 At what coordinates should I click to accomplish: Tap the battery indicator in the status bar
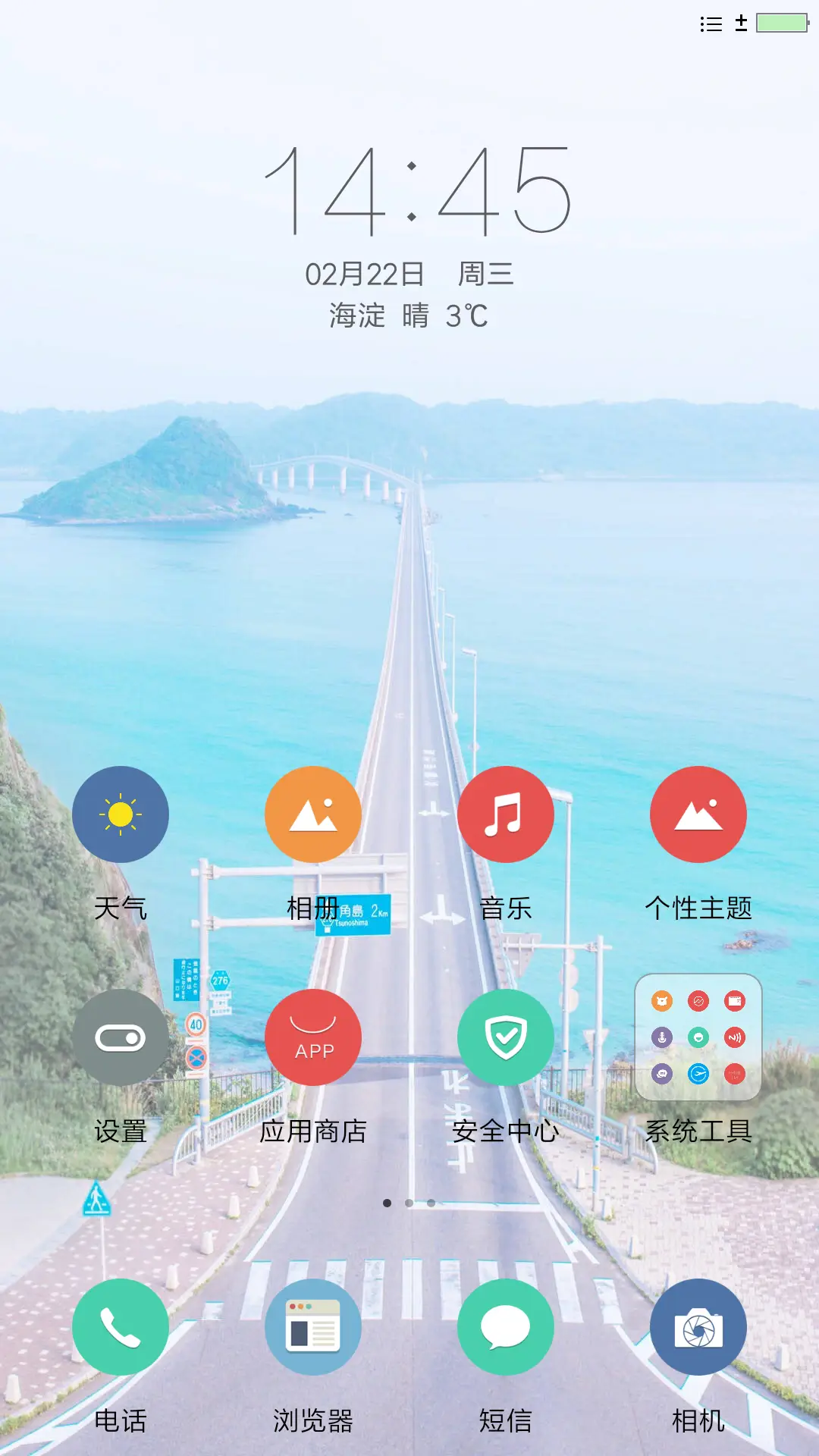(781, 23)
